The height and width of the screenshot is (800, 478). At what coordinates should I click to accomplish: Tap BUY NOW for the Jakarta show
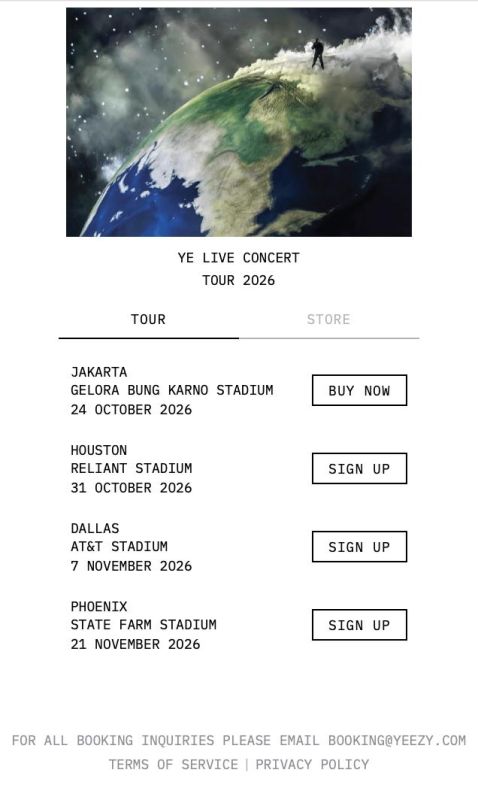359,390
